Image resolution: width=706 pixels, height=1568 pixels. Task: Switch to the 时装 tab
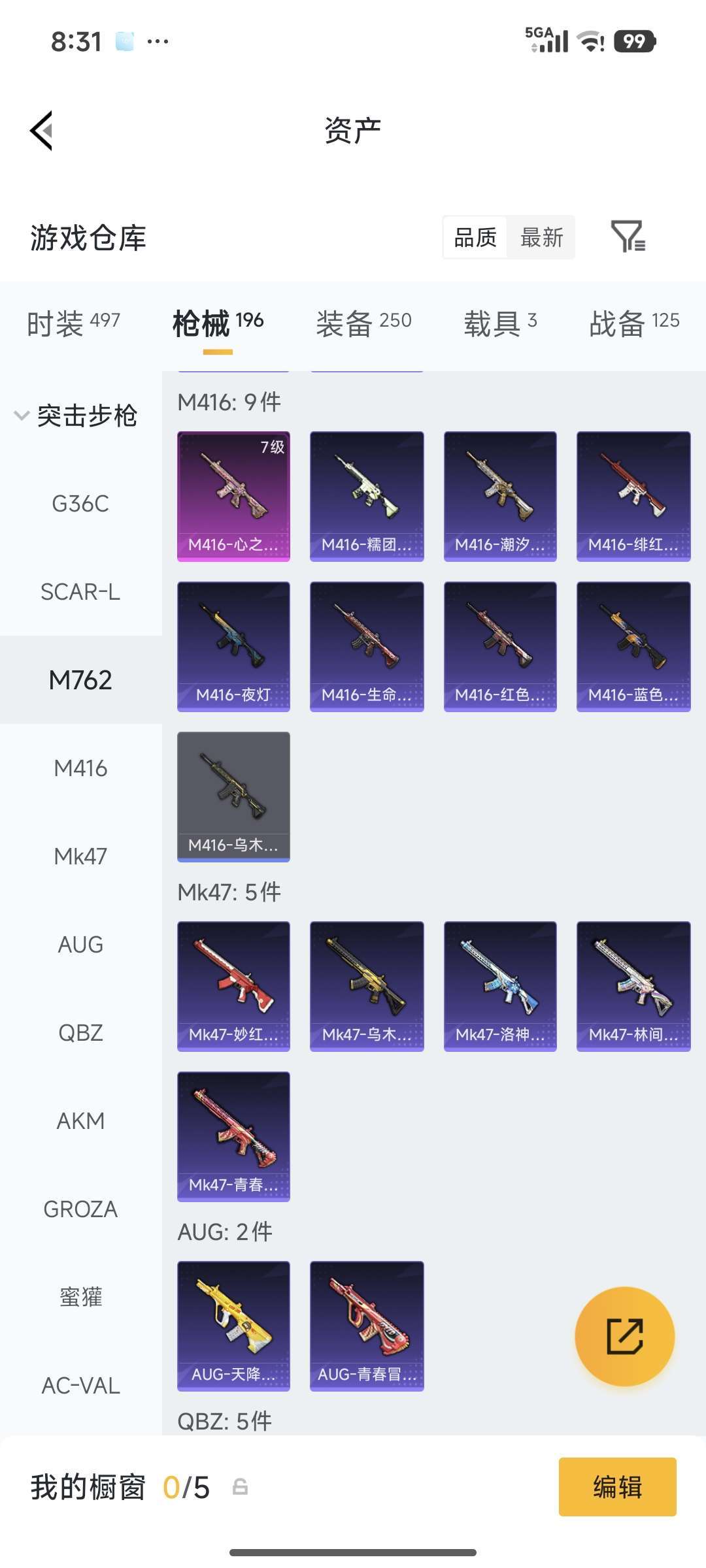point(73,323)
